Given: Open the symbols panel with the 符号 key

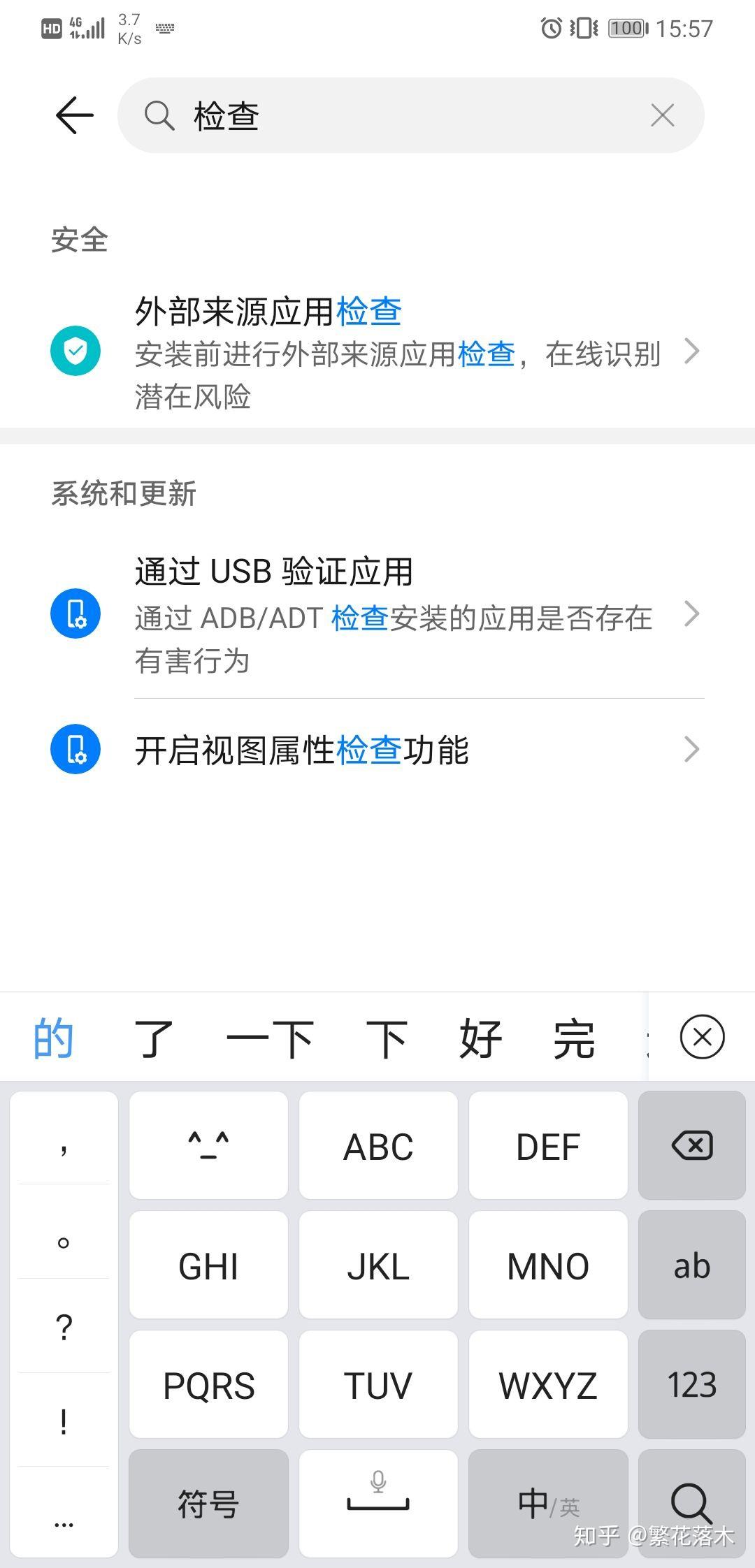Looking at the screenshot, I should (208, 1504).
